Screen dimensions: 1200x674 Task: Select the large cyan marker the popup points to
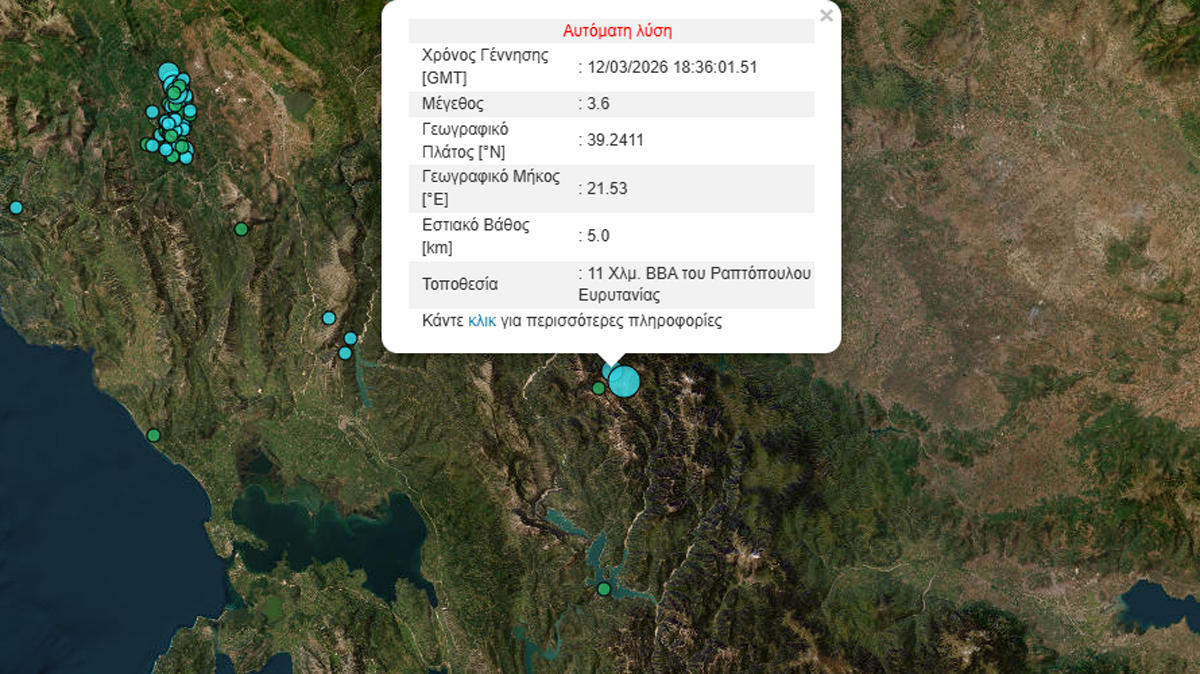pyautogui.click(x=624, y=381)
